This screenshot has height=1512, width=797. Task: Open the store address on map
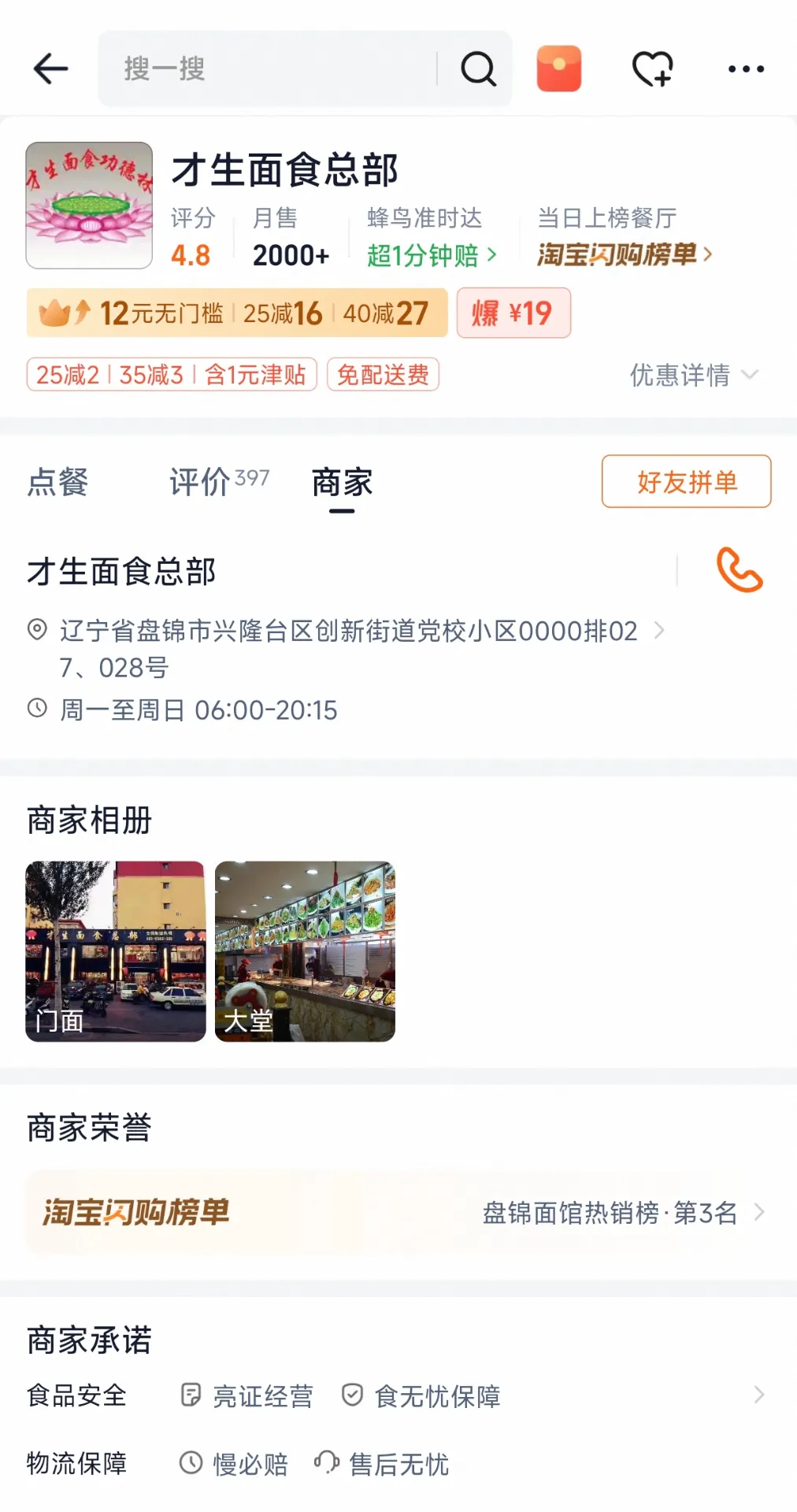click(x=347, y=649)
